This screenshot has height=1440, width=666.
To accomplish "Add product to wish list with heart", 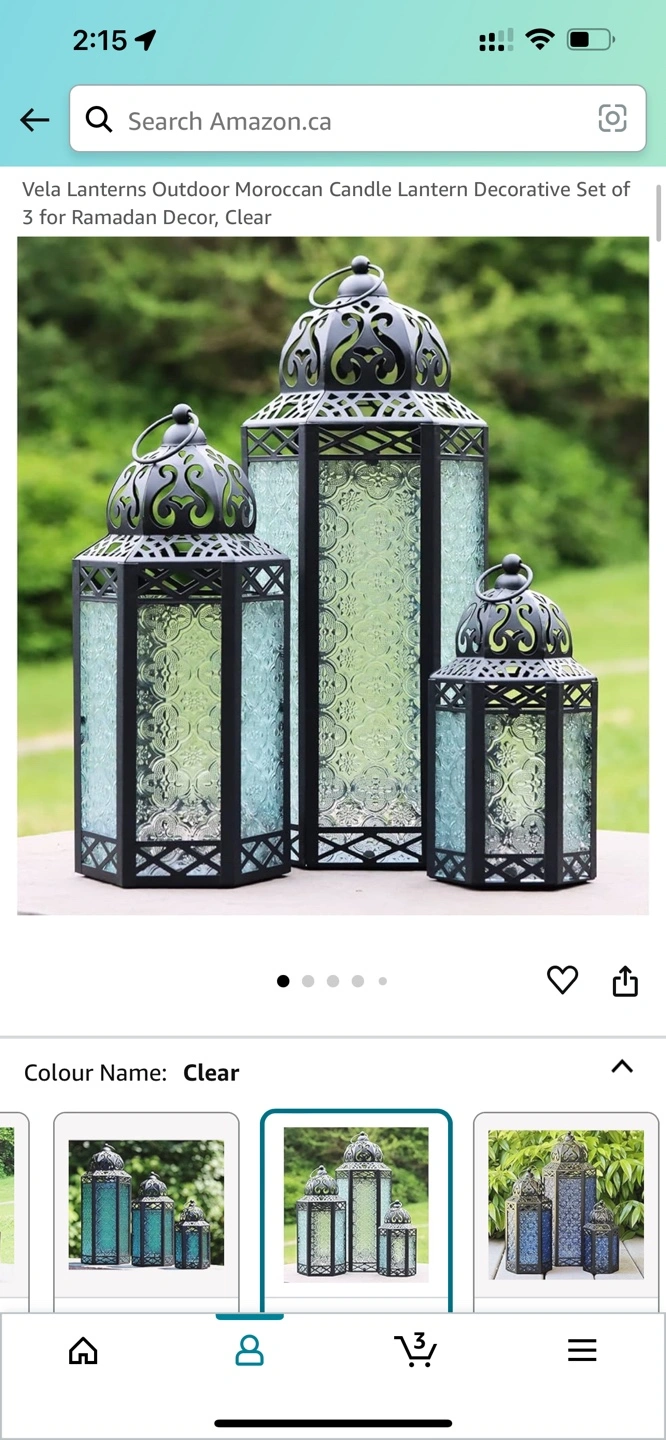I will 563,980.
